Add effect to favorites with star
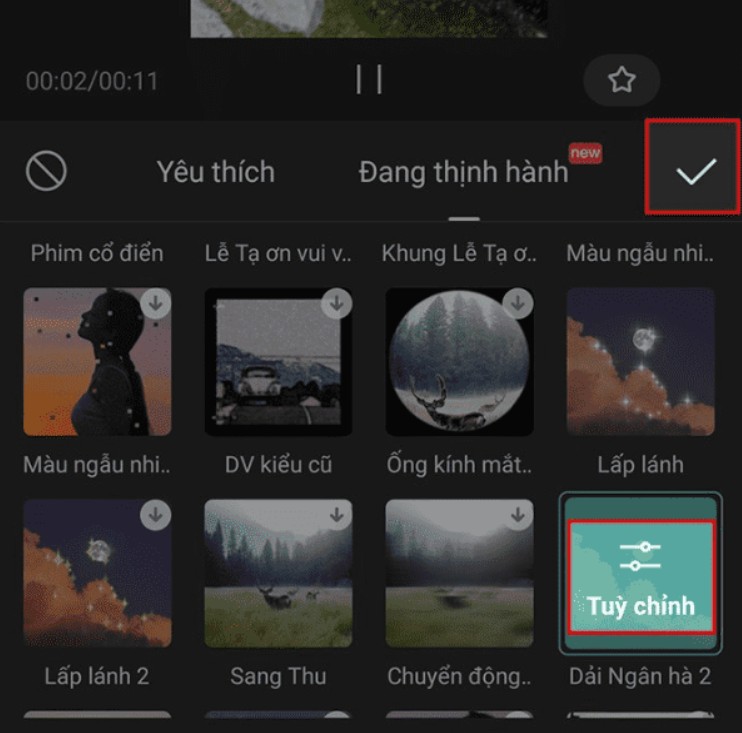This screenshot has width=742, height=733. click(621, 80)
